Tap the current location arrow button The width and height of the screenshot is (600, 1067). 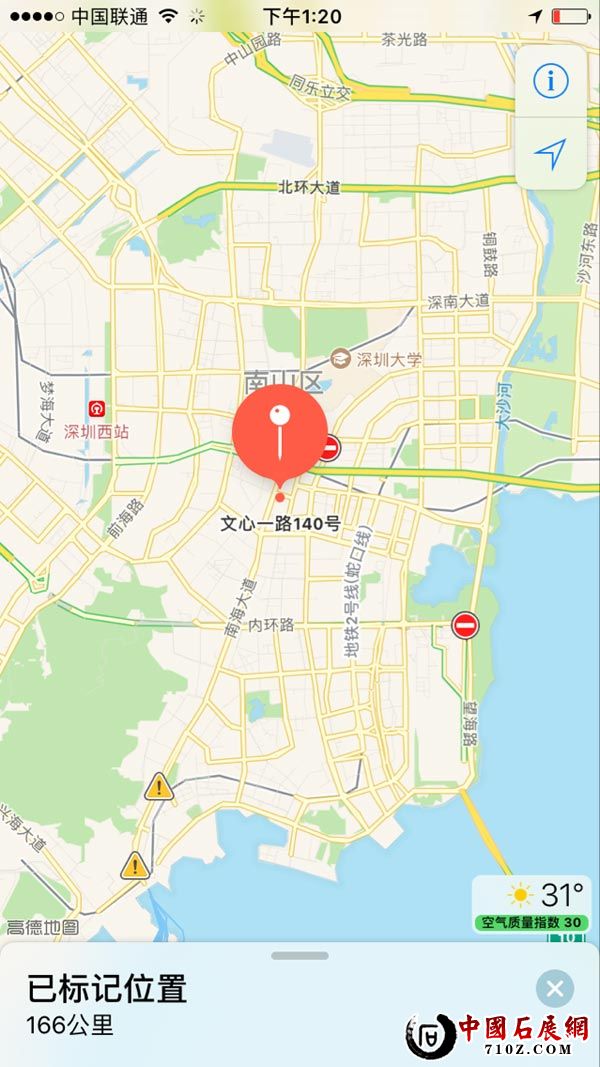click(550, 153)
